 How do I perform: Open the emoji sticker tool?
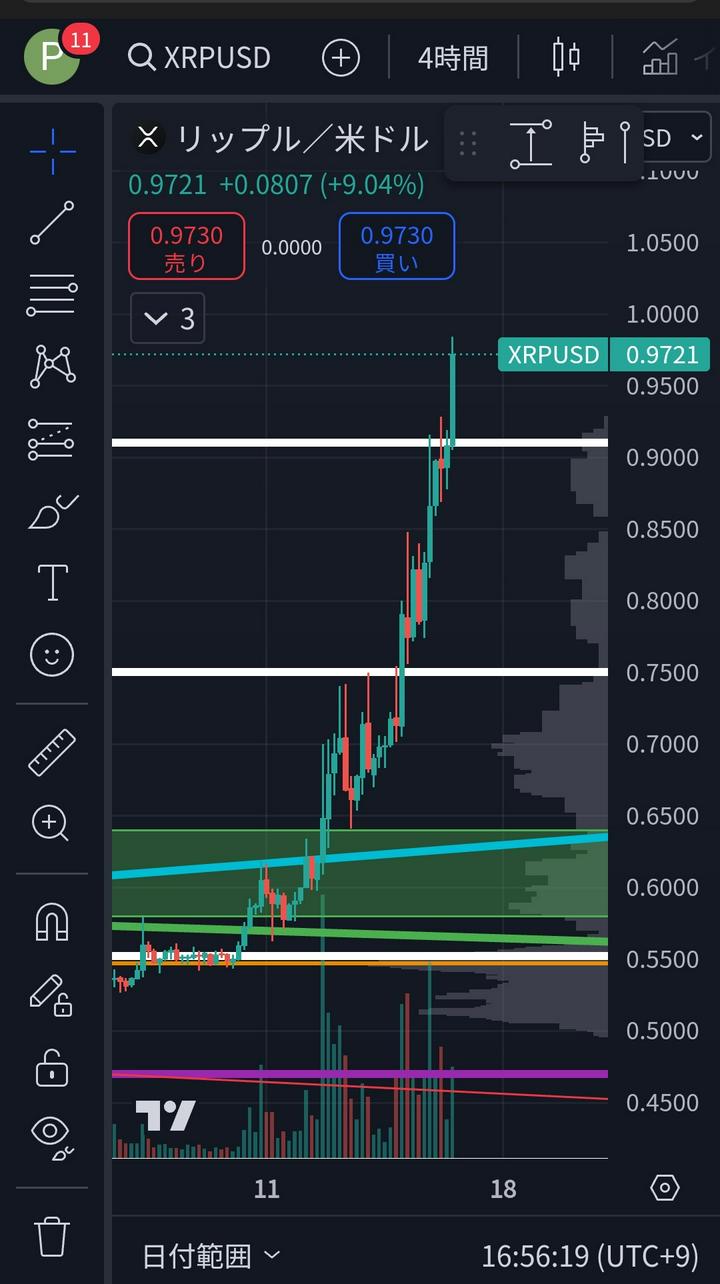pos(52,655)
